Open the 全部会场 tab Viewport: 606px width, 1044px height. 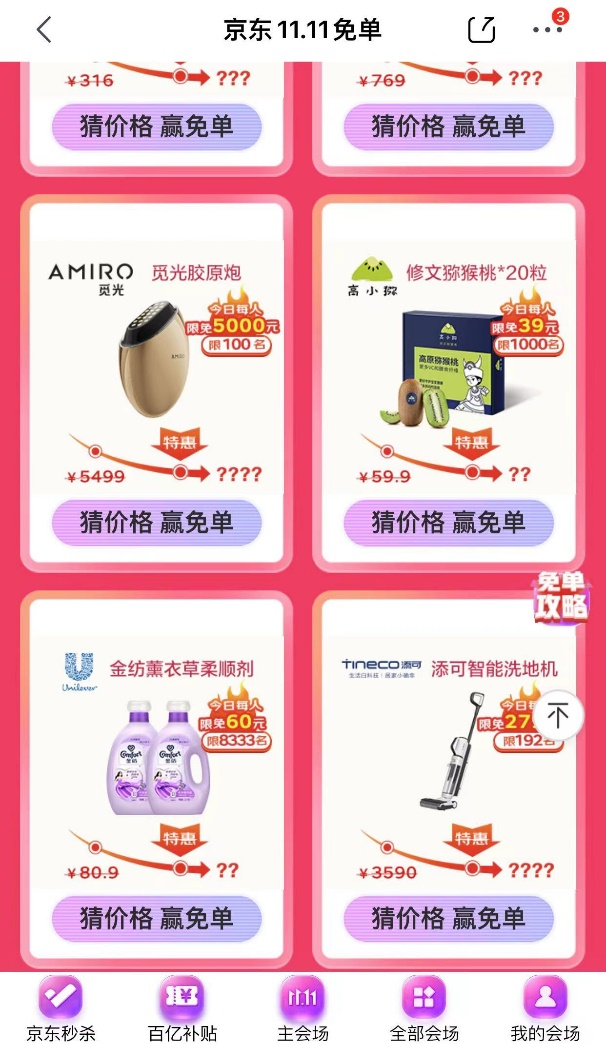(424, 1008)
